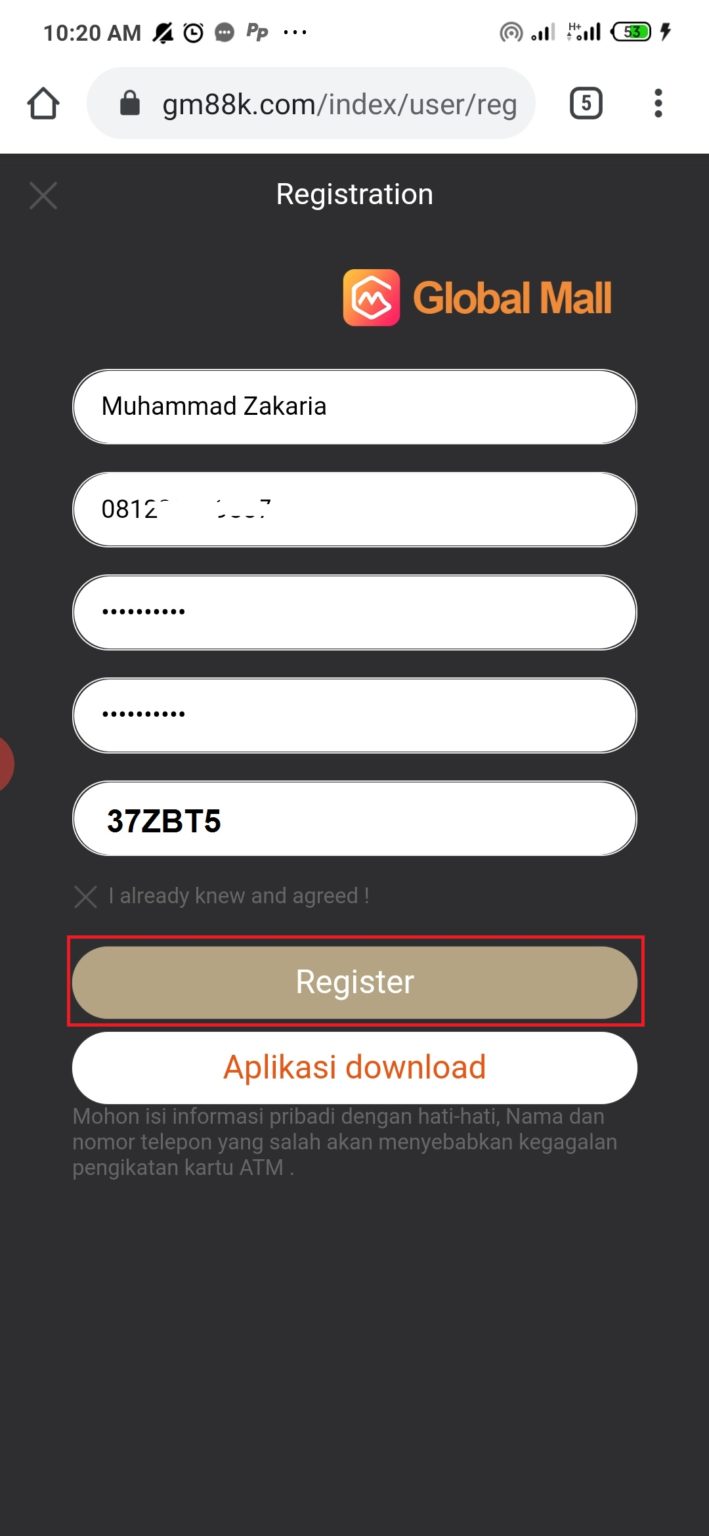Edit the name field with Muhammad Zakaria
709x1536 pixels.
tap(354, 407)
